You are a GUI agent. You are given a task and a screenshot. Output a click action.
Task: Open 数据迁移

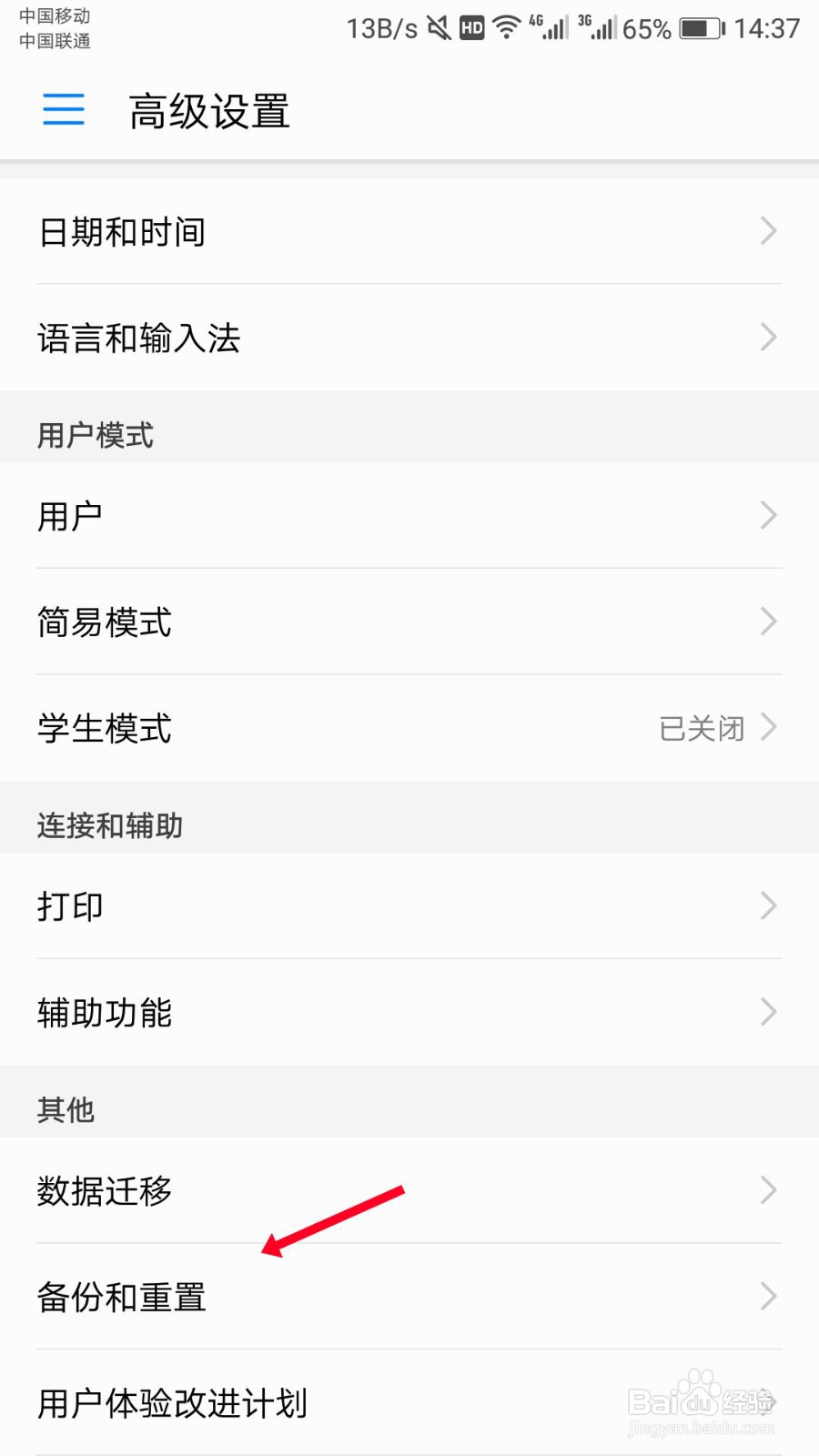409,1192
